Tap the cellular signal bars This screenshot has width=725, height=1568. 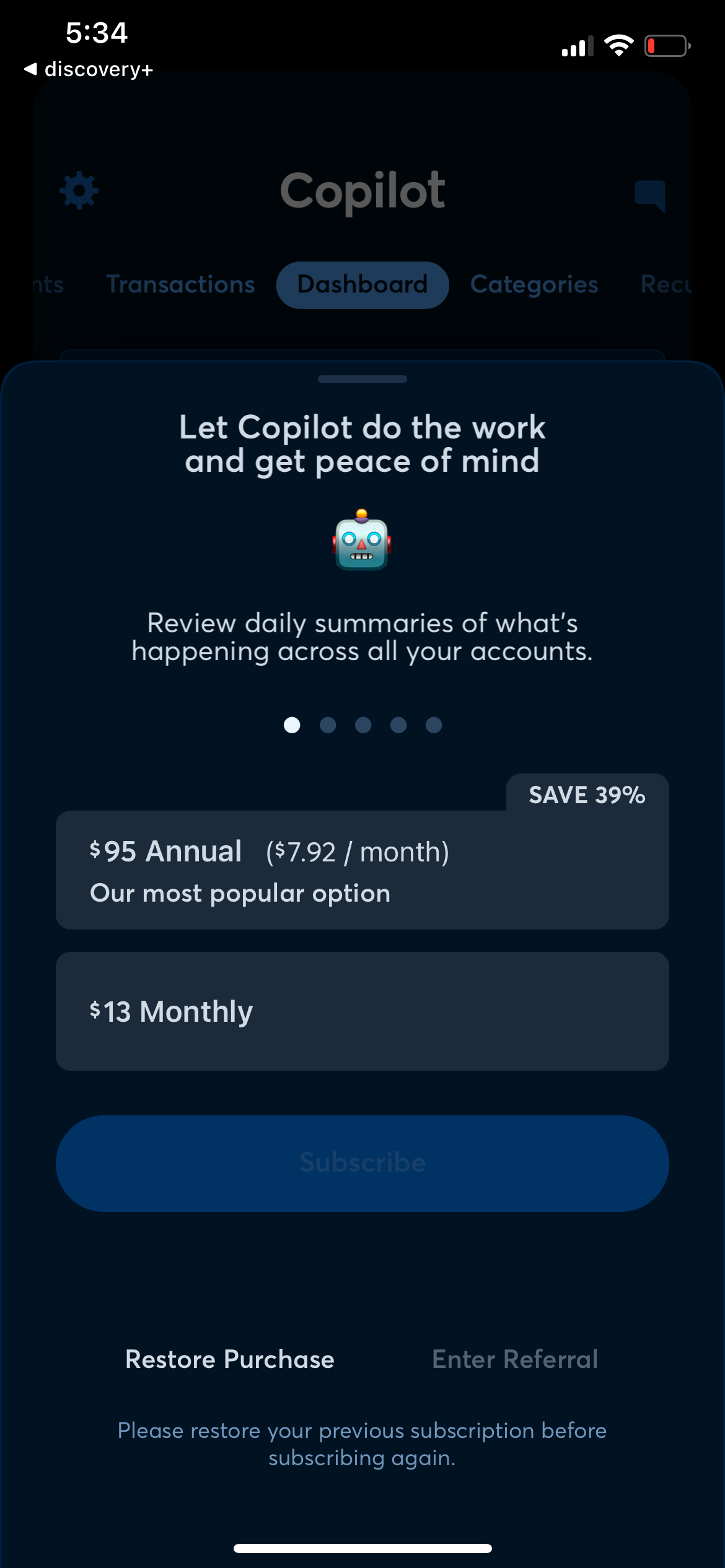pyautogui.click(x=576, y=45)
